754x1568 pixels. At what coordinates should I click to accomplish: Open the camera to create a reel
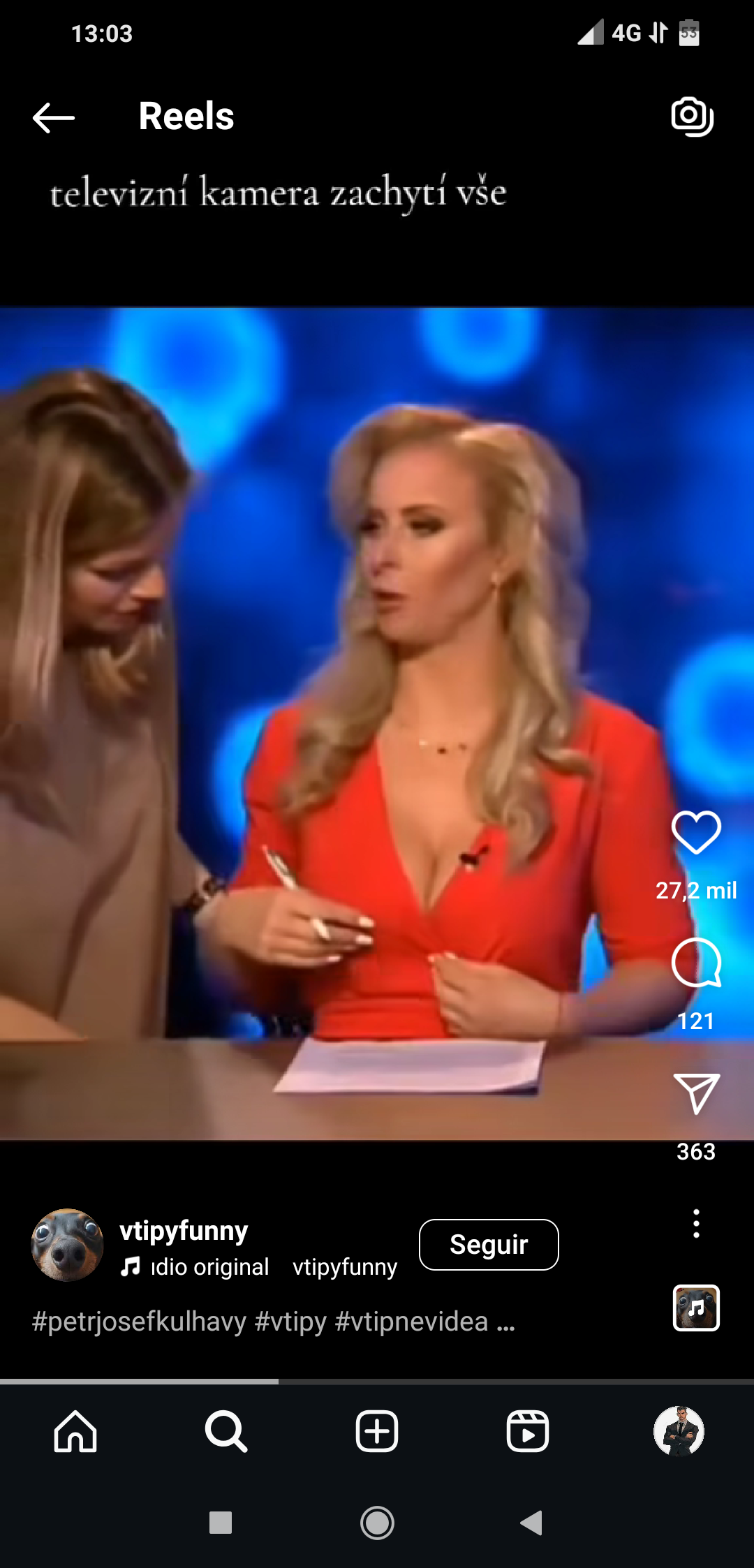click(692, 117)
